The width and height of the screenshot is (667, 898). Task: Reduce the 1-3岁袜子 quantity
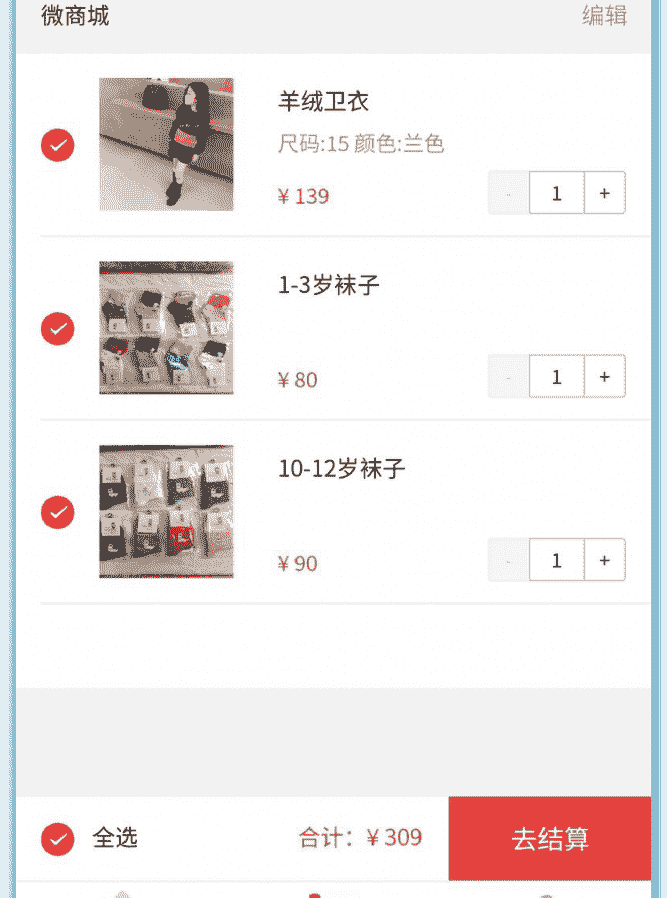tap(509, 377)
